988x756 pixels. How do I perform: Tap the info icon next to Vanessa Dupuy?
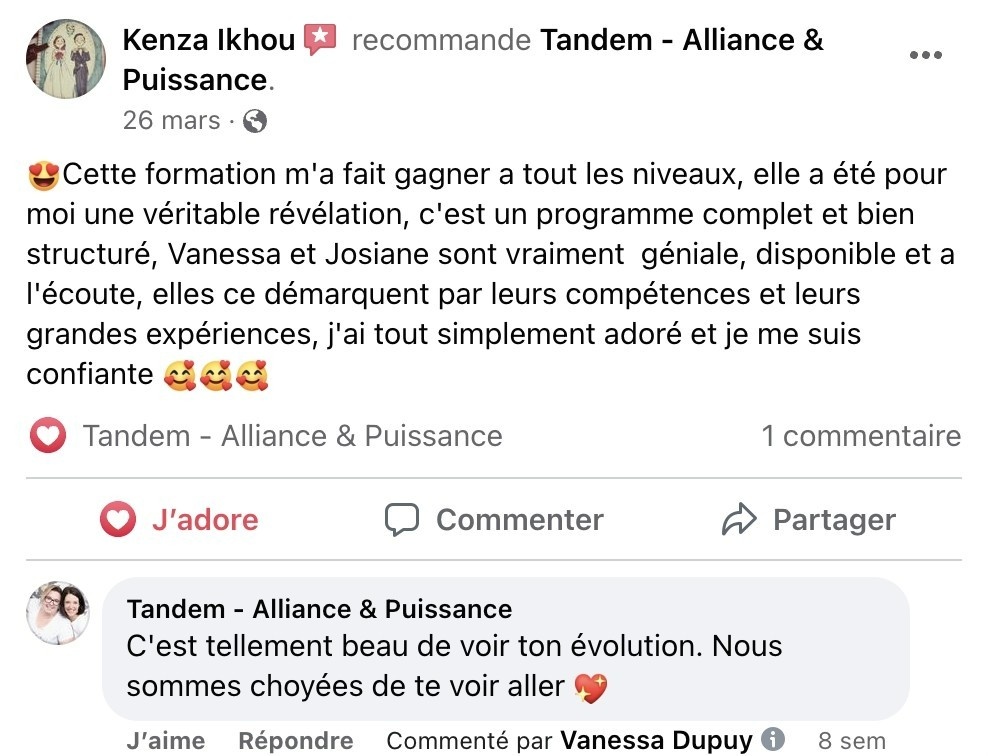pyautogui.click(x=773, y=739)
